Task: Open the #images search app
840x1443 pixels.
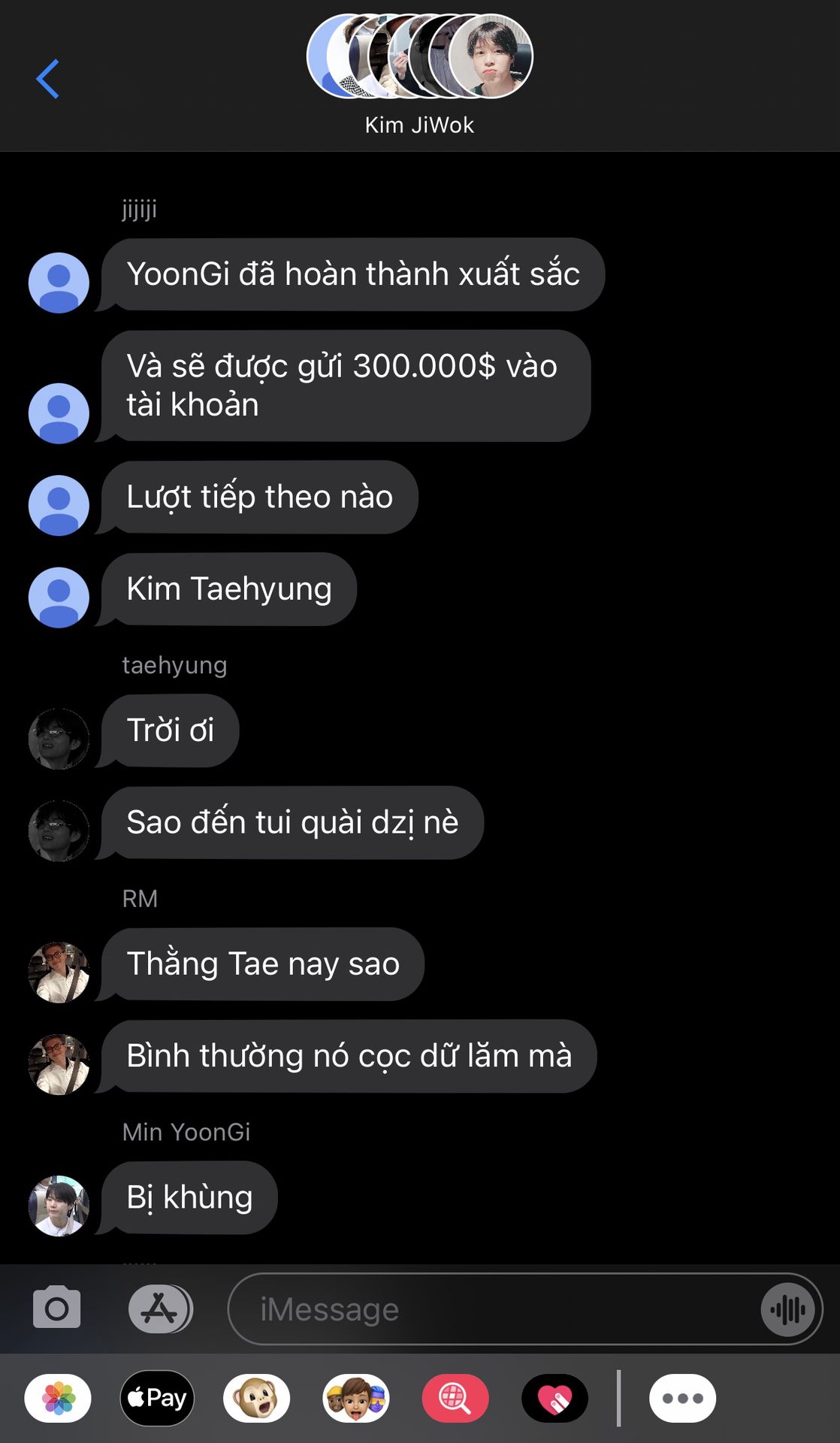Action: click(x=455, y=1398)
